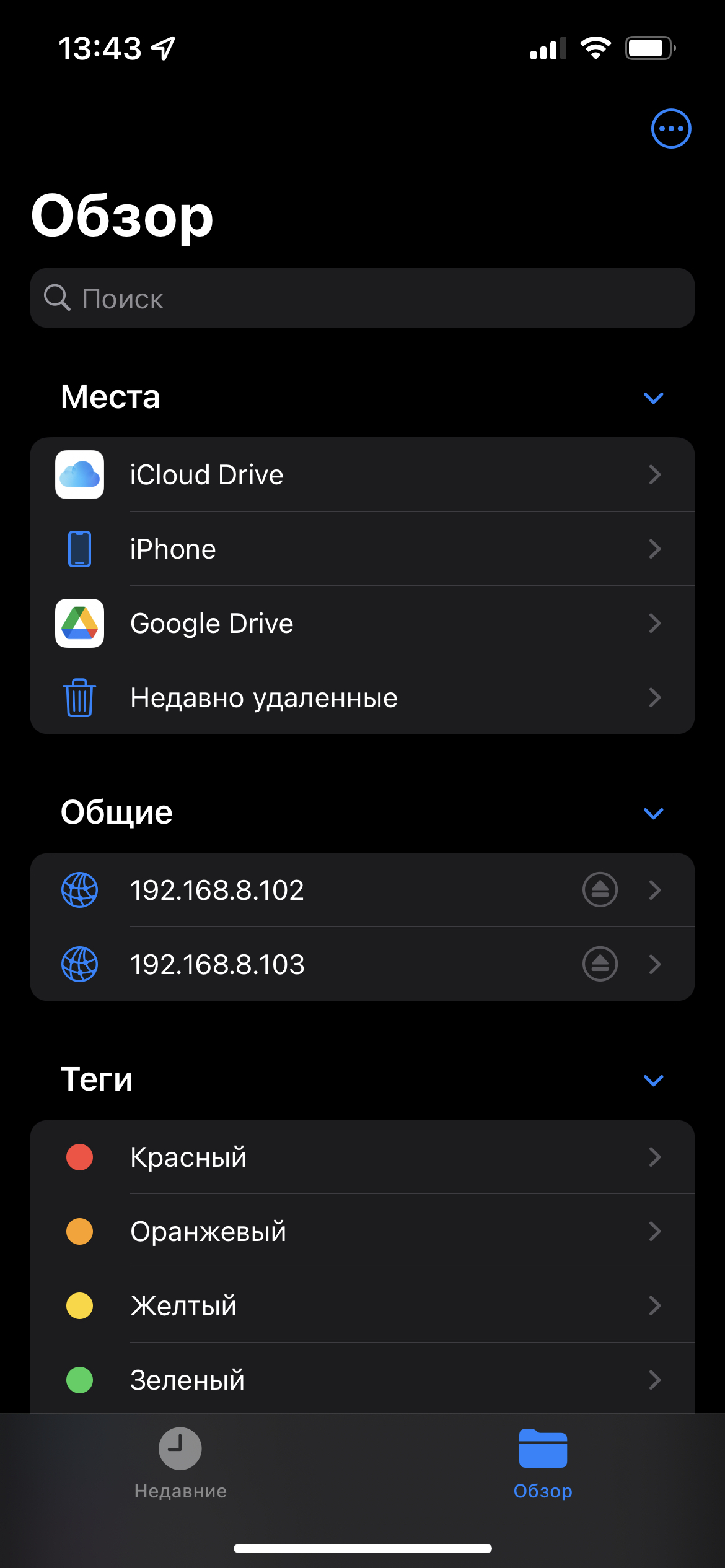
Task: Open iCloud Drive
Action: (362, 474)
